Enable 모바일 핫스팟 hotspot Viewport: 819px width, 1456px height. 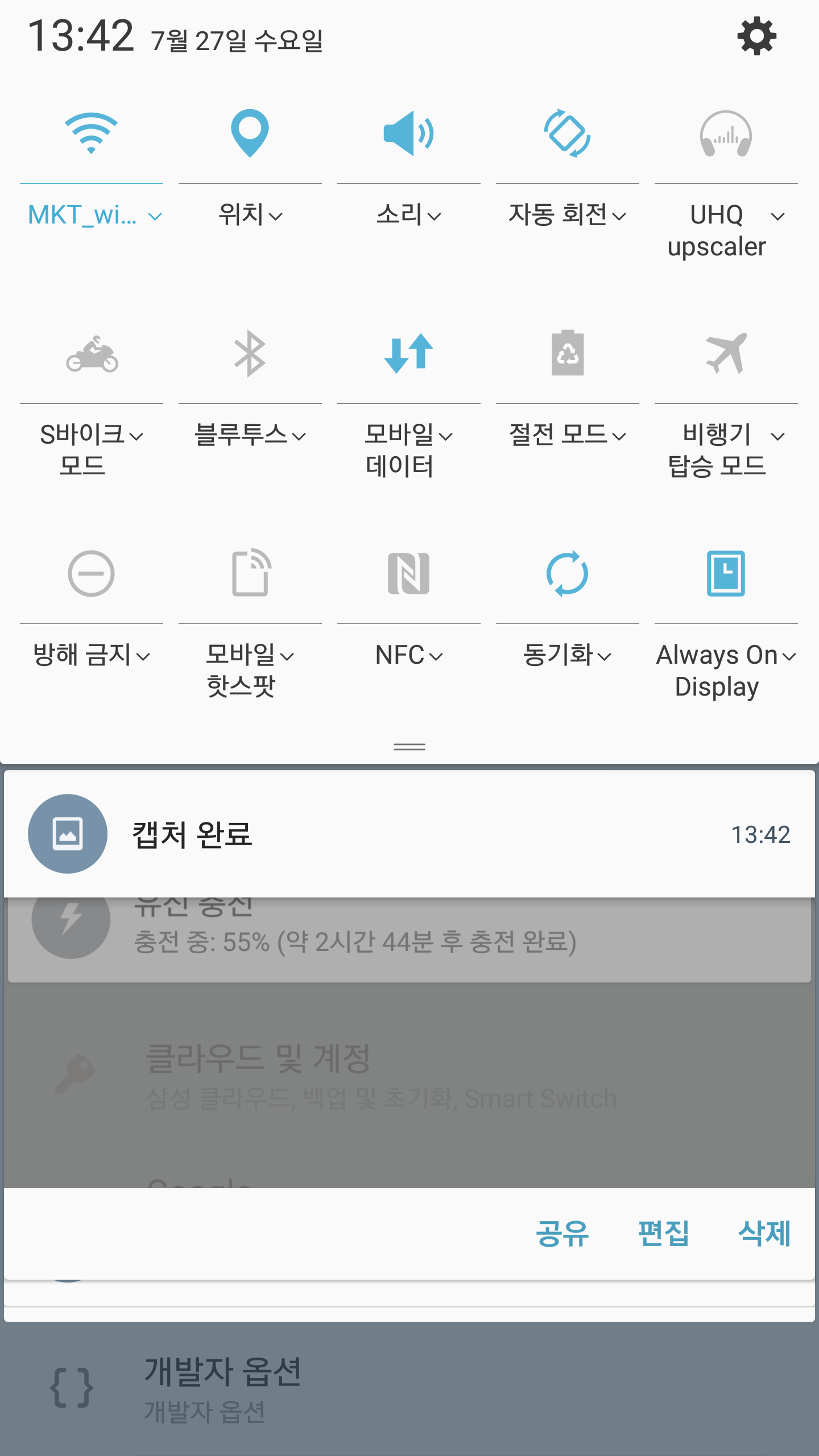pyautogui.click(x=250, y=573)
